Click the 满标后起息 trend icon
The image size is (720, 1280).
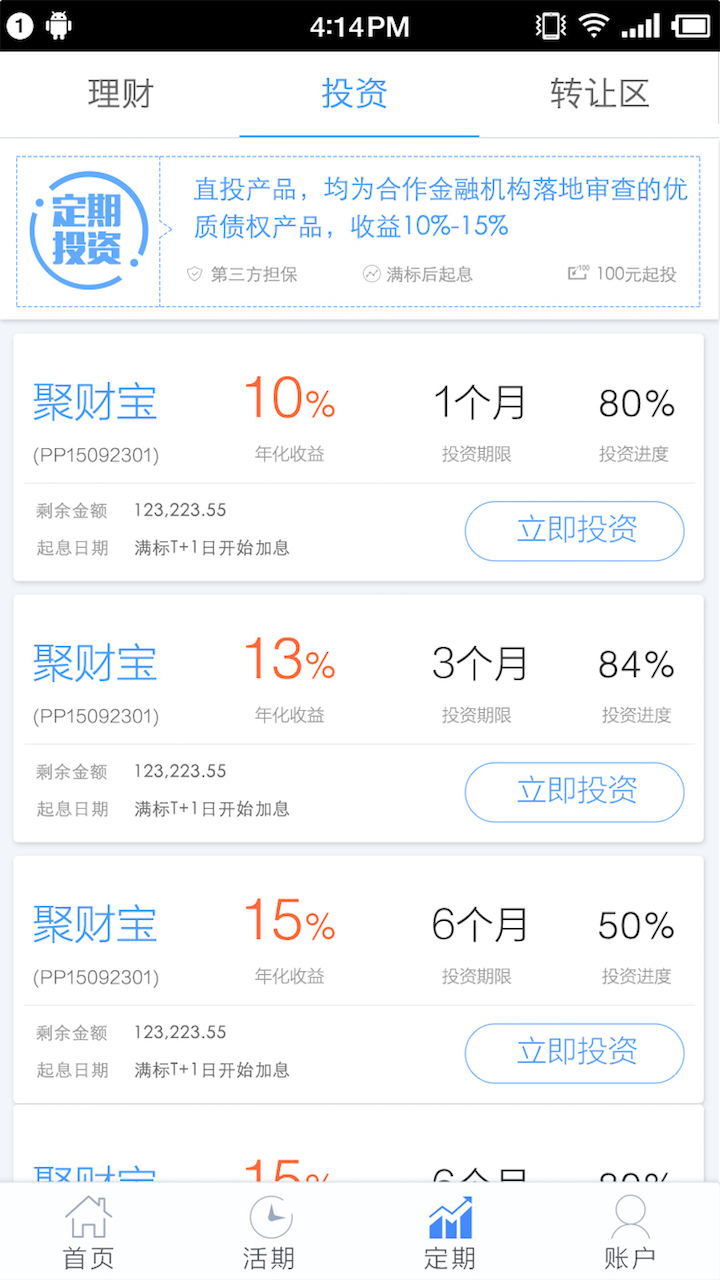click(x=371, y=273)
